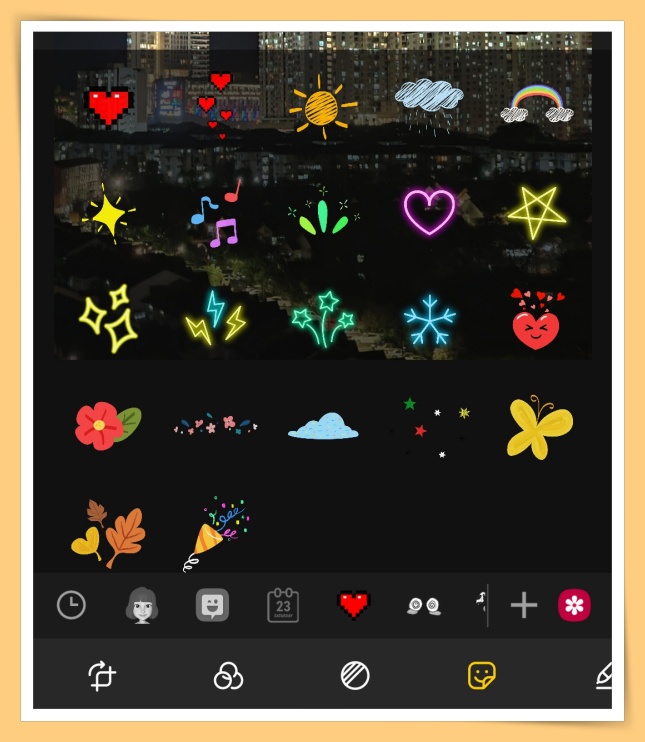Select the calendar date sticker pack
This screenshot has width=645, height=742.
tap(283, 605)
